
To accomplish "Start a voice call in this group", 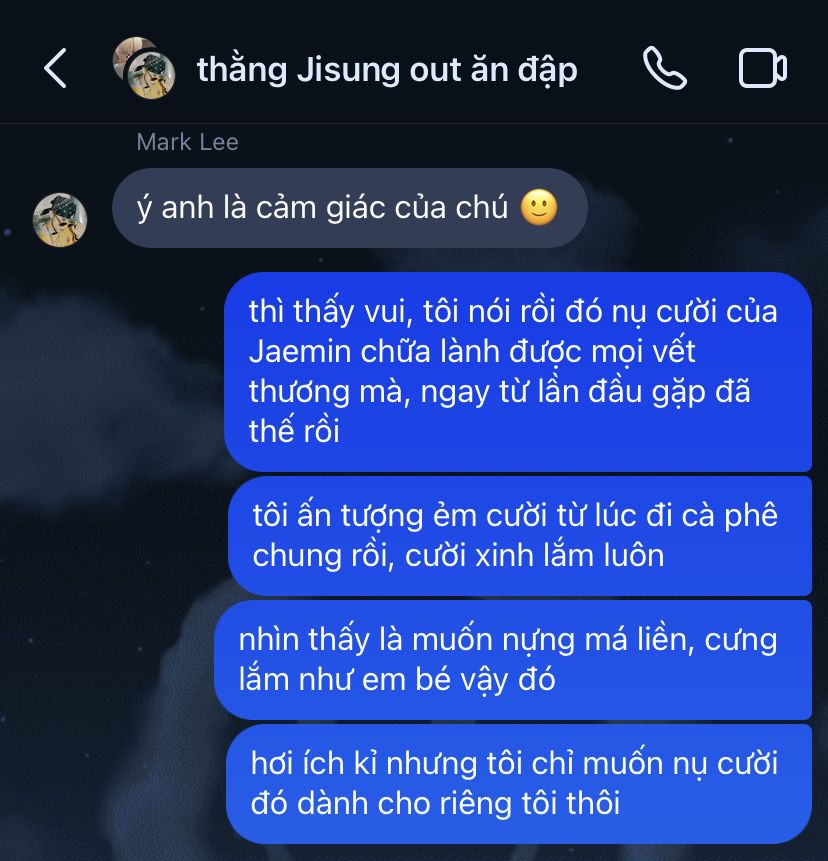I will (664, 69).
